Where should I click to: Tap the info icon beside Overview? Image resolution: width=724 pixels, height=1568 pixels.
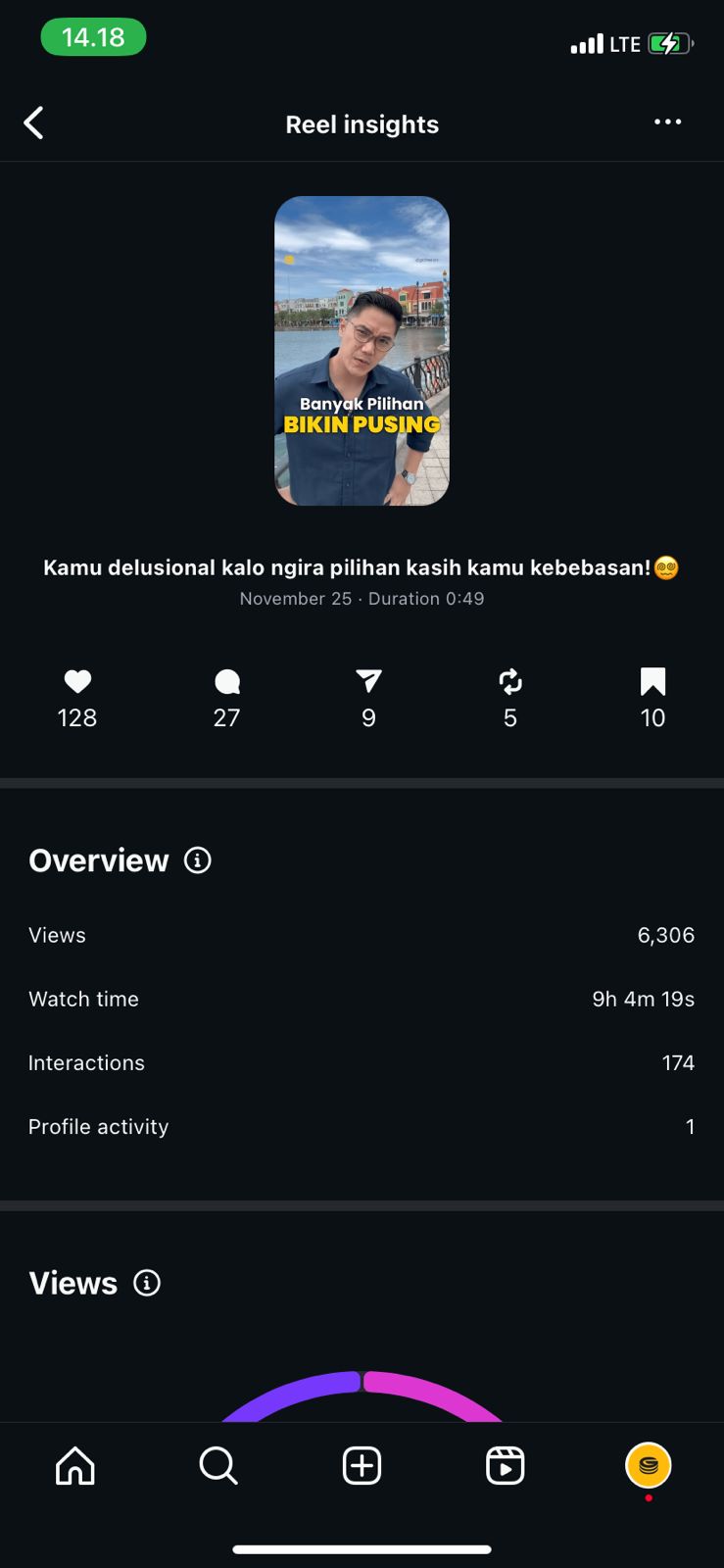pyautogui.click(x=198, y=860)
